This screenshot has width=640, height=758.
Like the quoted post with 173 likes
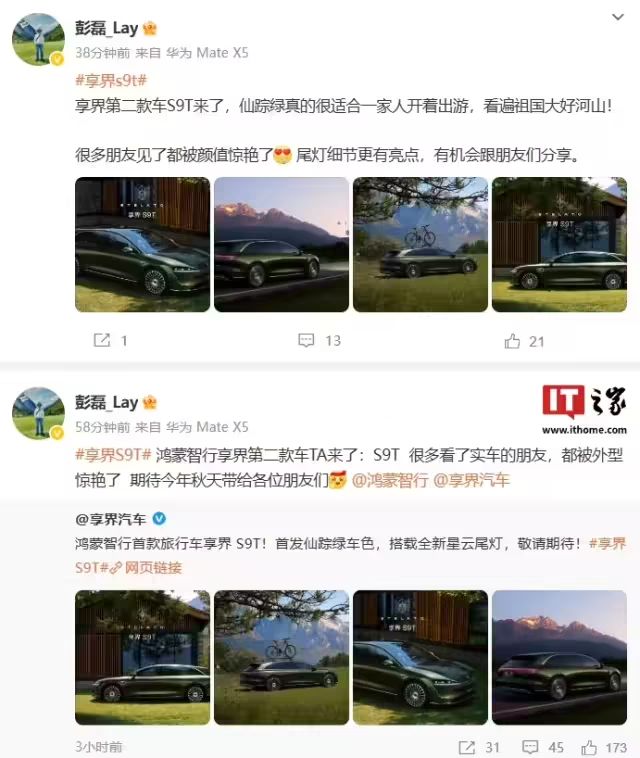603,747
